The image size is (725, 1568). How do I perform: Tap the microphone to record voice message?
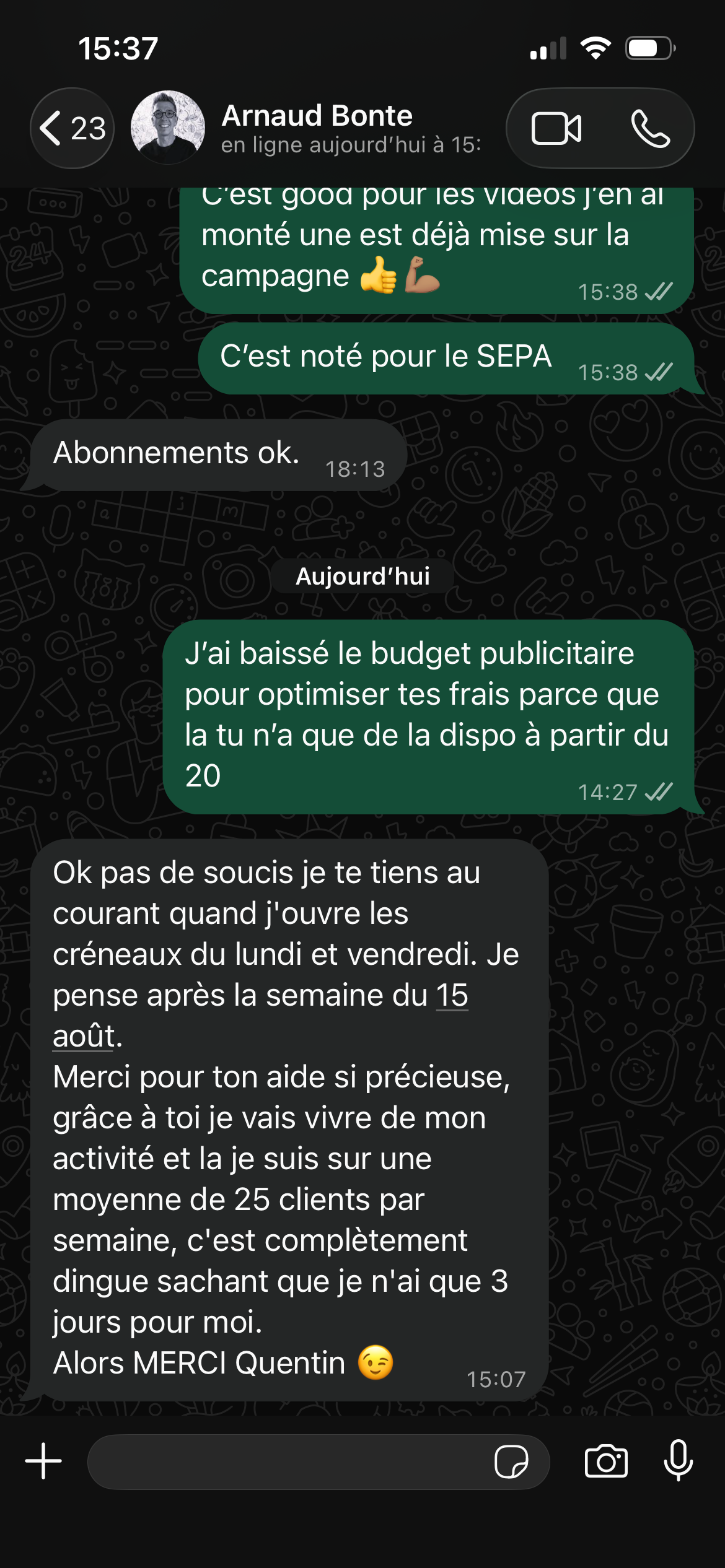pos(679,1460)
